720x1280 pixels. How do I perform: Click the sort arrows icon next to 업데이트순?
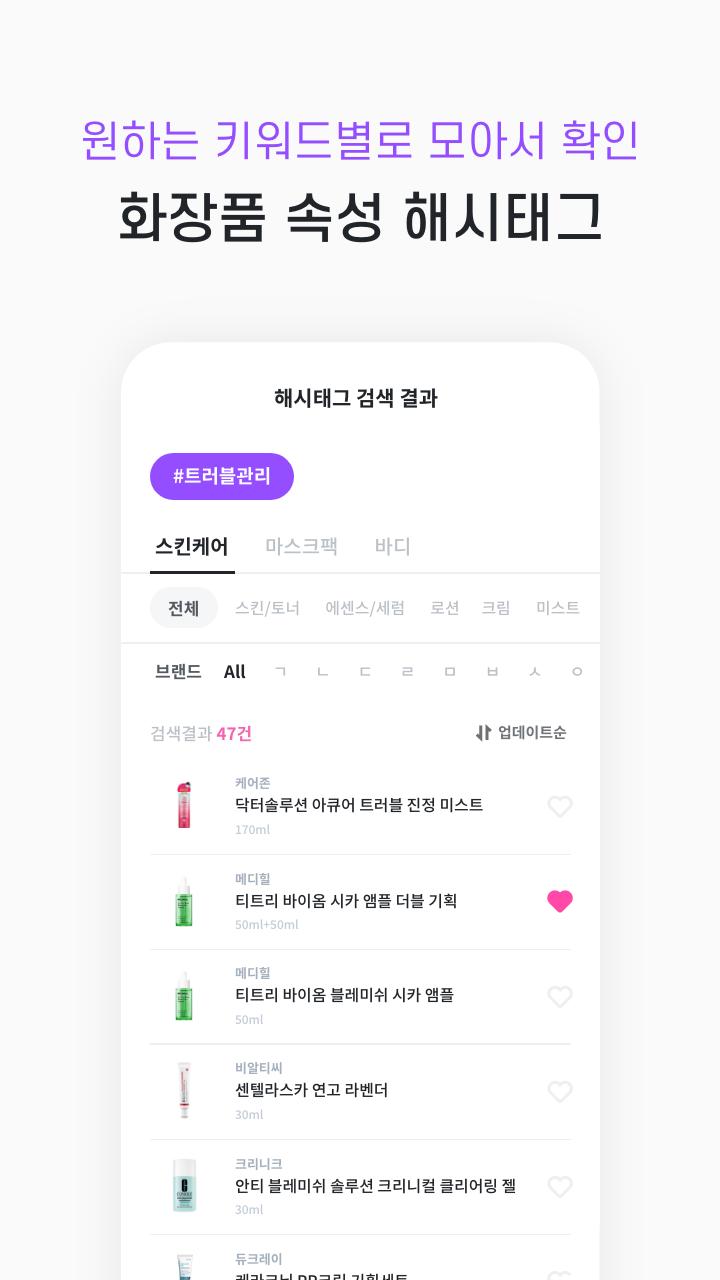click(x=482, y=732)
